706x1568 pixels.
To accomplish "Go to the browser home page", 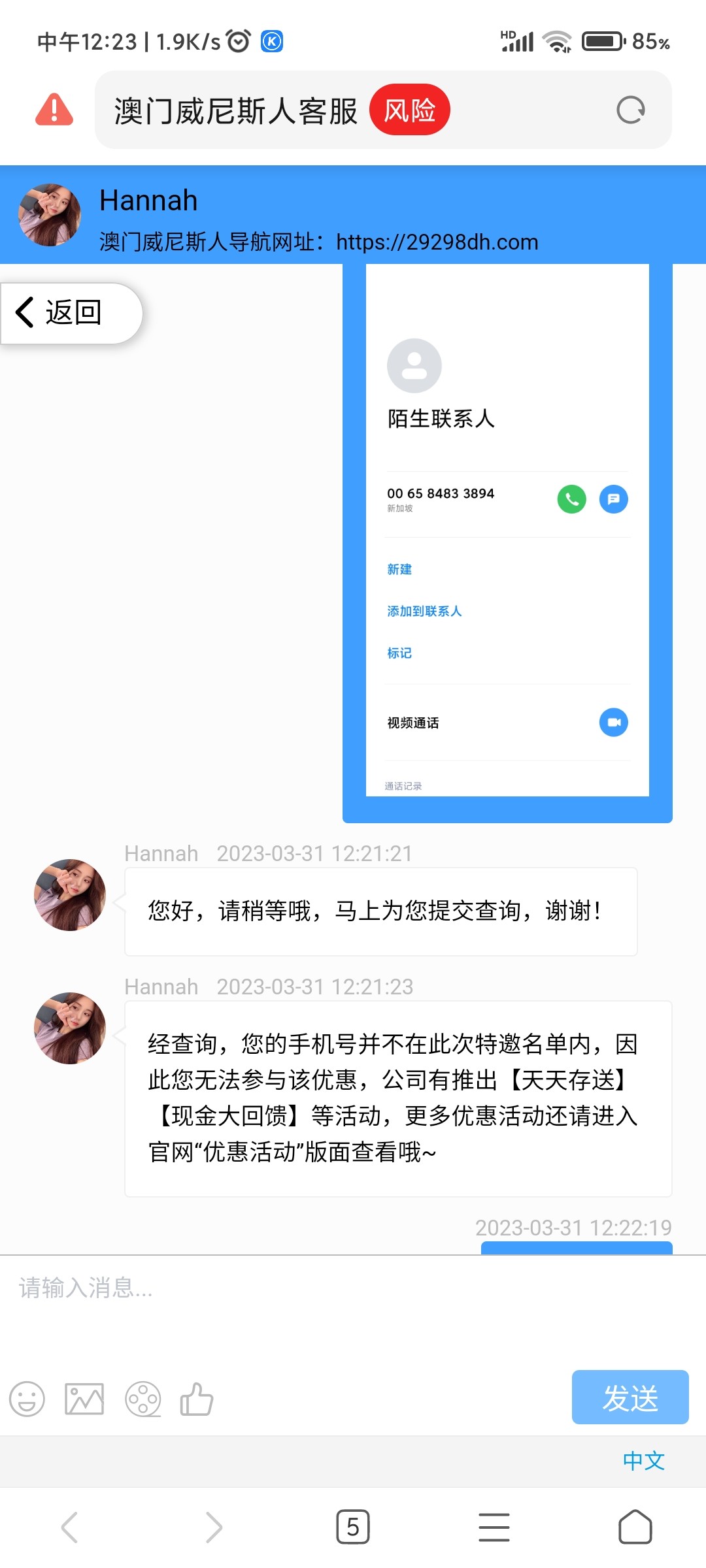I will (635, 1527).
